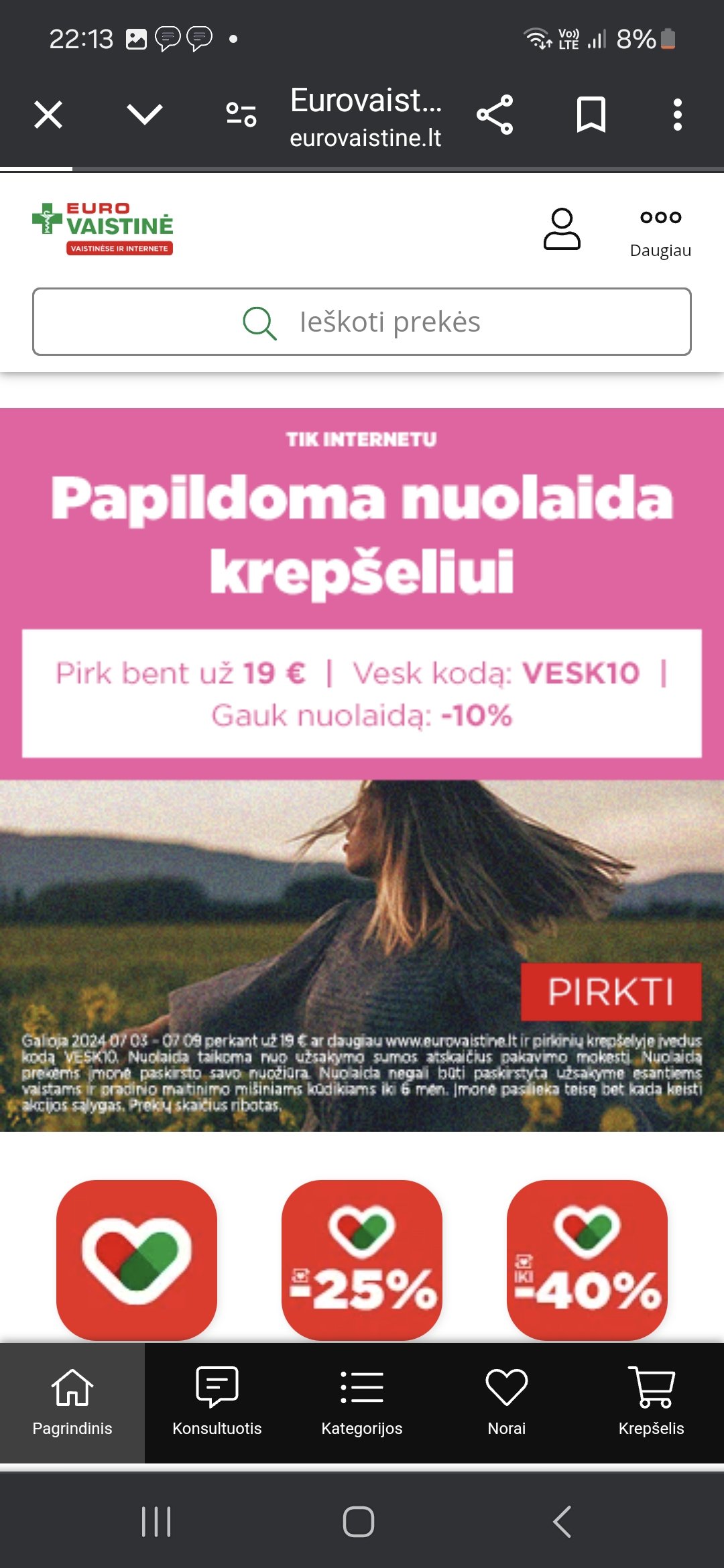The image size is (724, 1568).
Task: Open the browser overflow menu
Action: [678, 115]
